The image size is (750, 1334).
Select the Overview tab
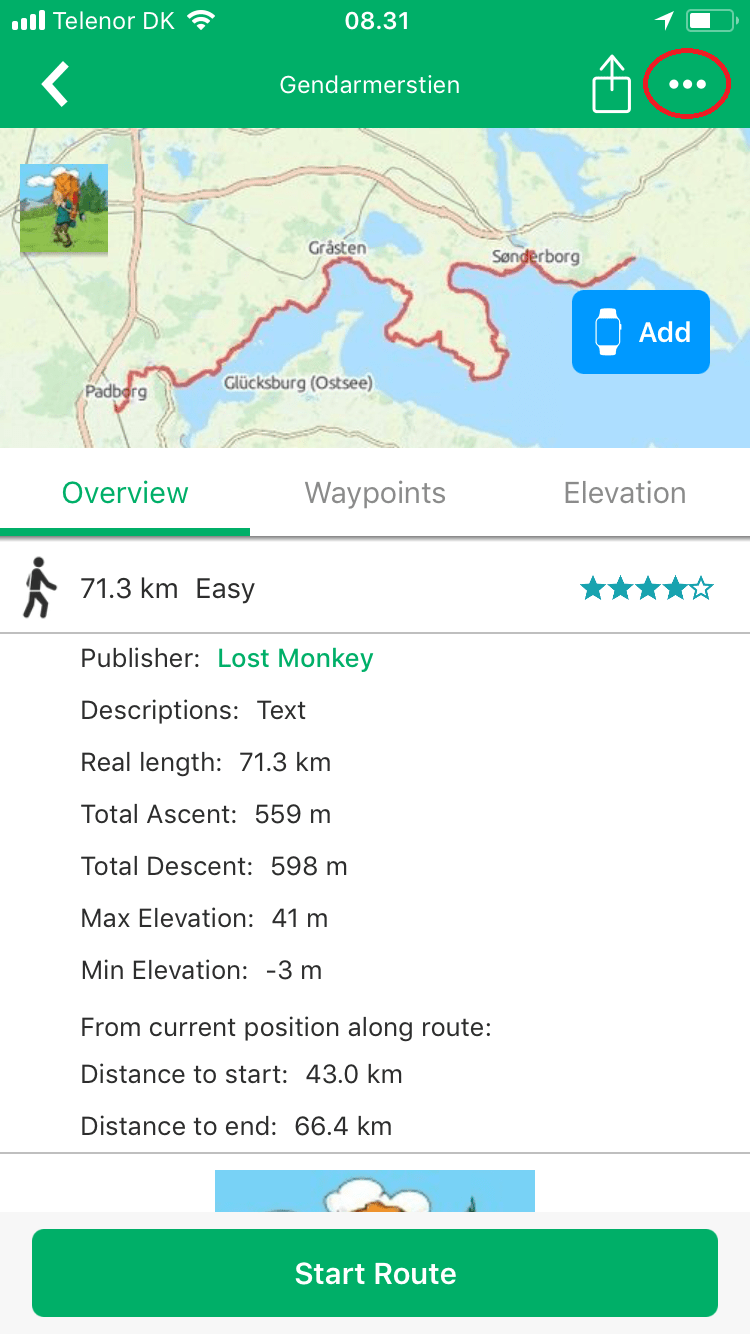[x=125, y=493]
